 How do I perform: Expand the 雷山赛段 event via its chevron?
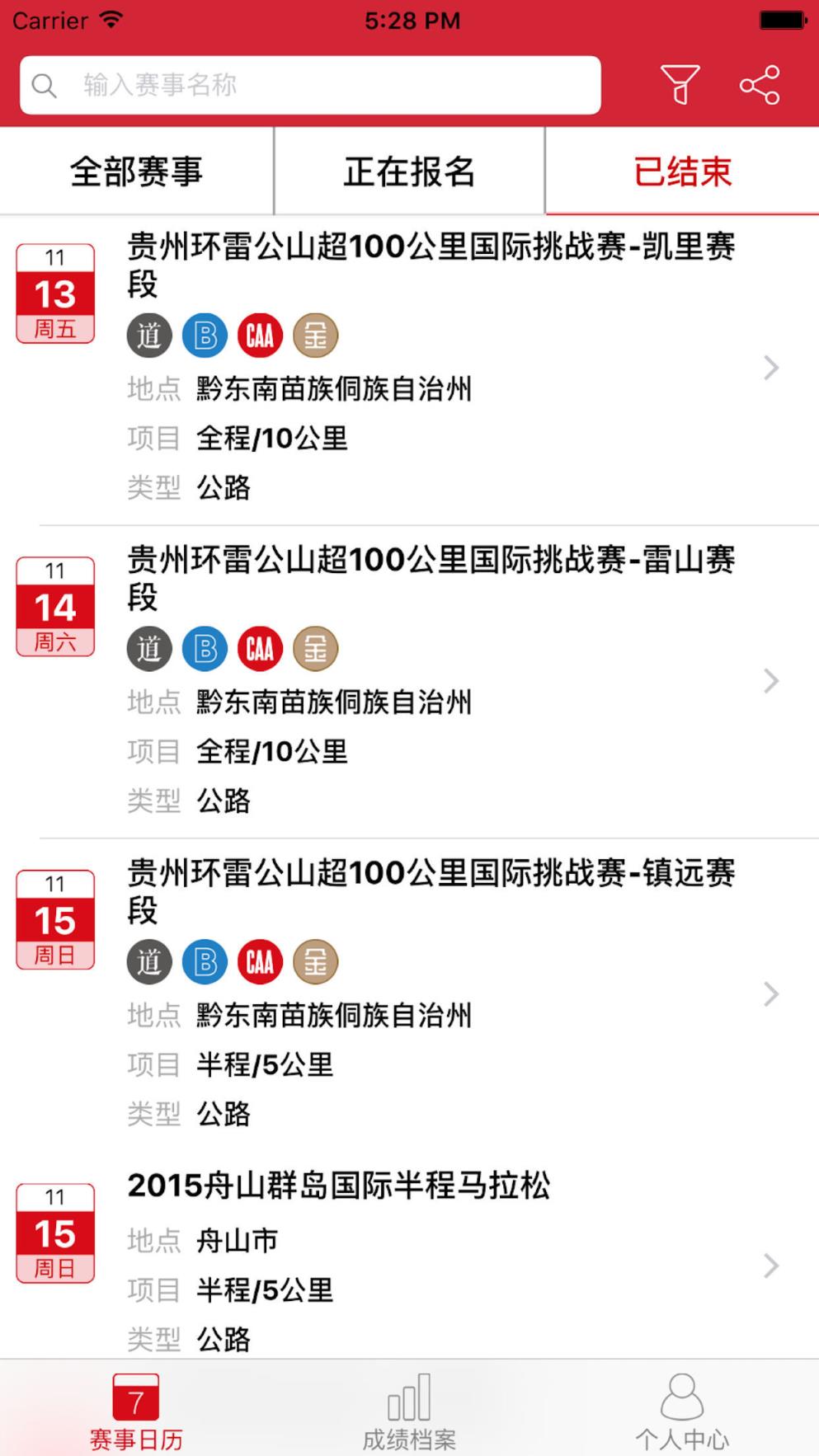[770, 681]
